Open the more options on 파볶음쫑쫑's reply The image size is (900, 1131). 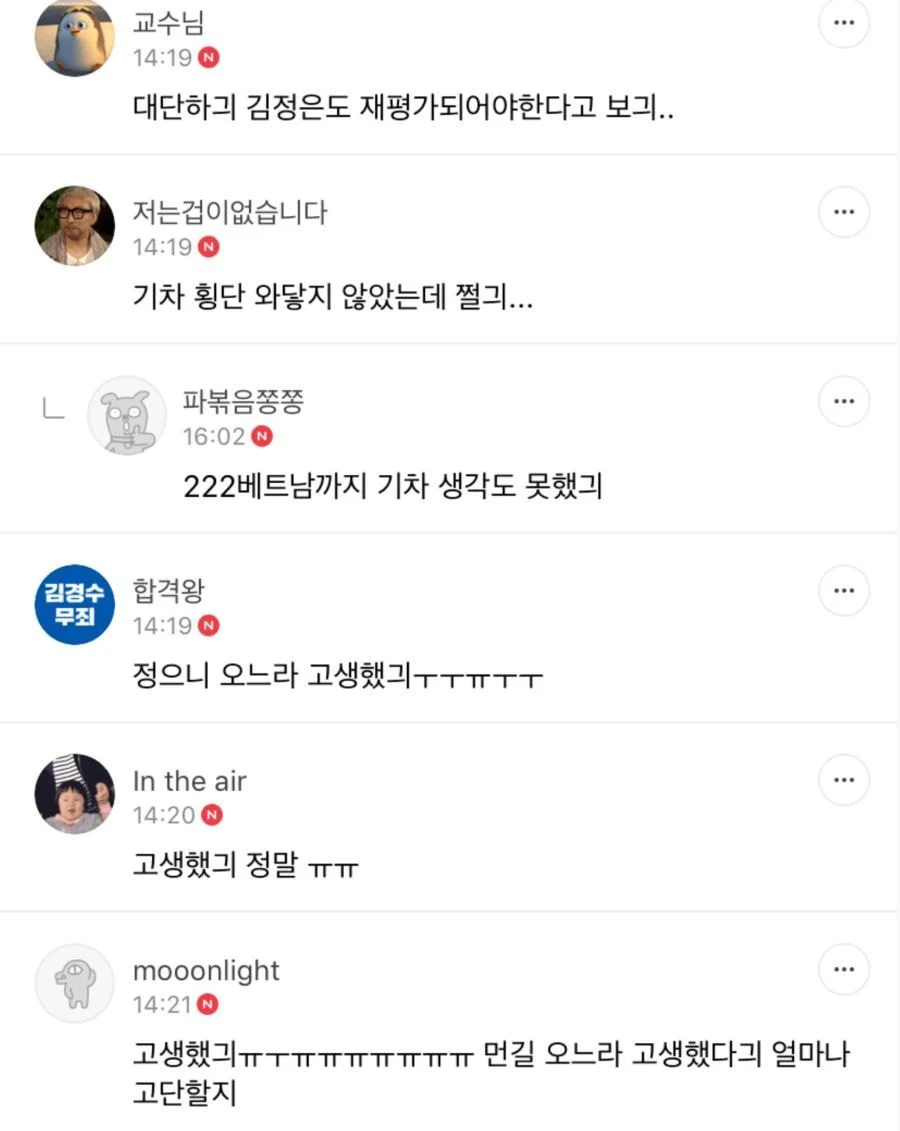(844, 402)
